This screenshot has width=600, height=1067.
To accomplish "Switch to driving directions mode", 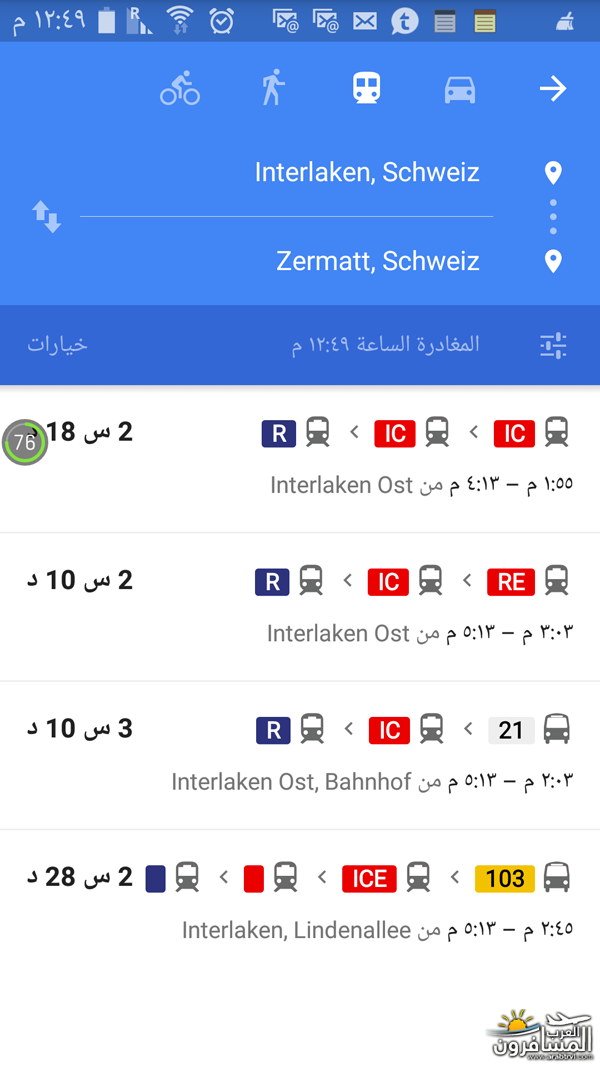I will [x=459, y=90].
